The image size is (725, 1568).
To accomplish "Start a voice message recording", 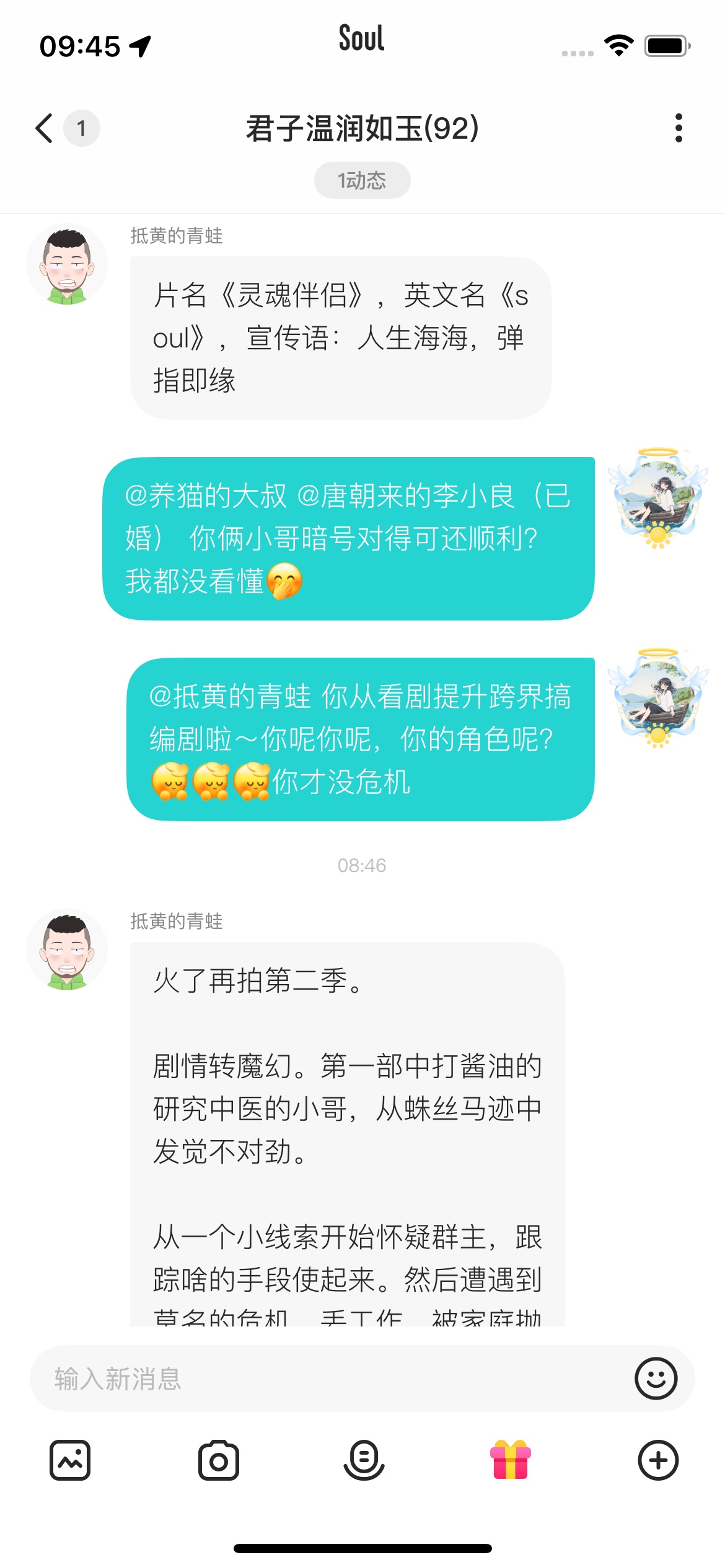I will point(364,1460).
